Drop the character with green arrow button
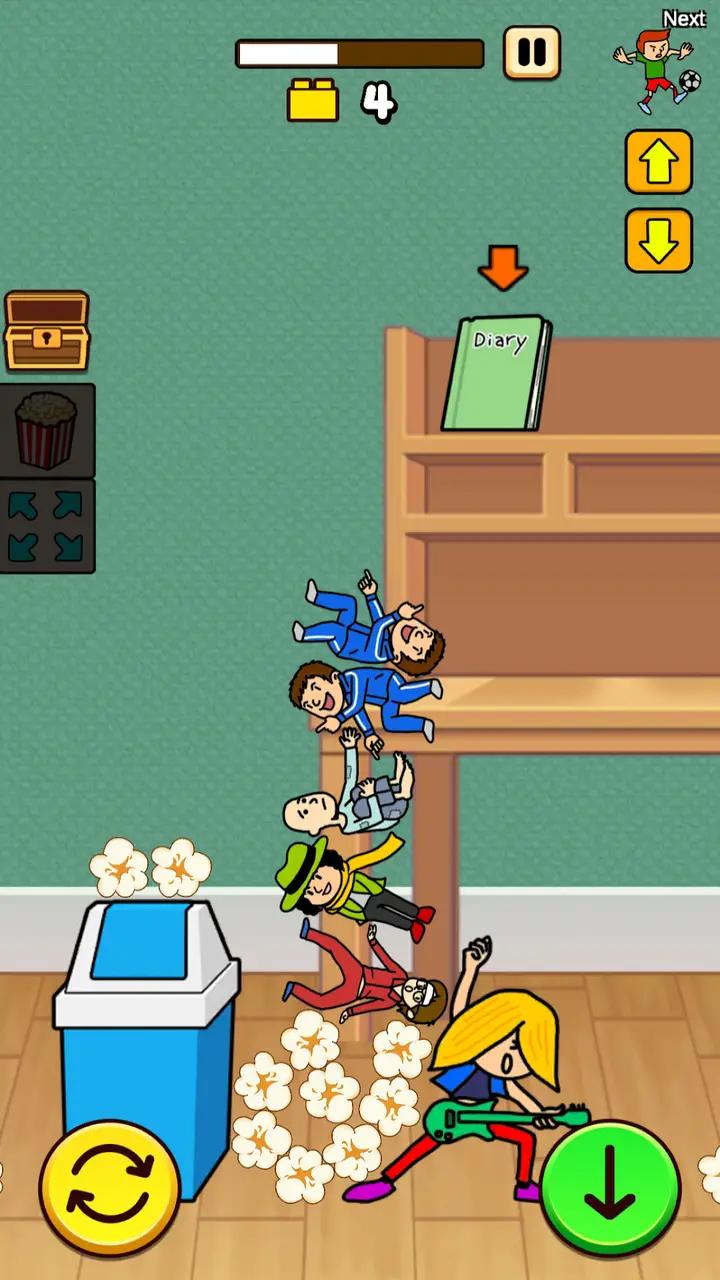Image resolution: width=720 pixels, height=1280 pixels. [x=610, y=1189]
